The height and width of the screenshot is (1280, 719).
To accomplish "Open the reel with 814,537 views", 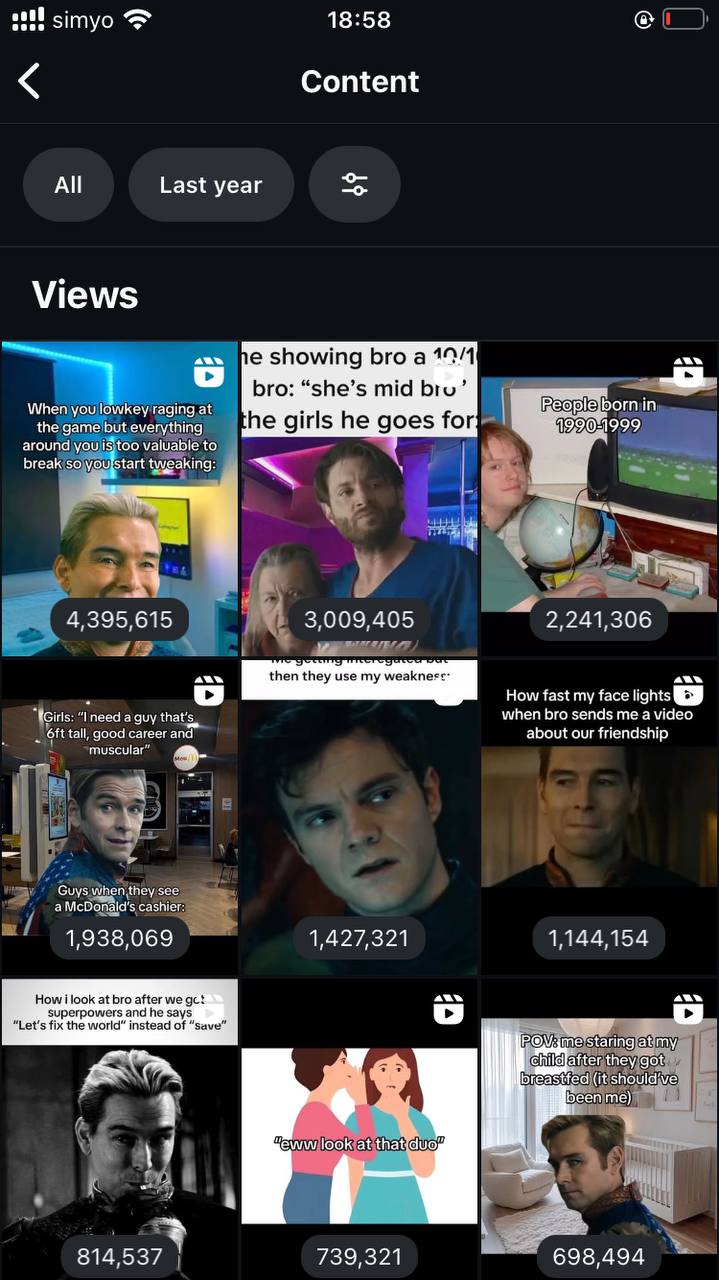I will (120, 1130).
